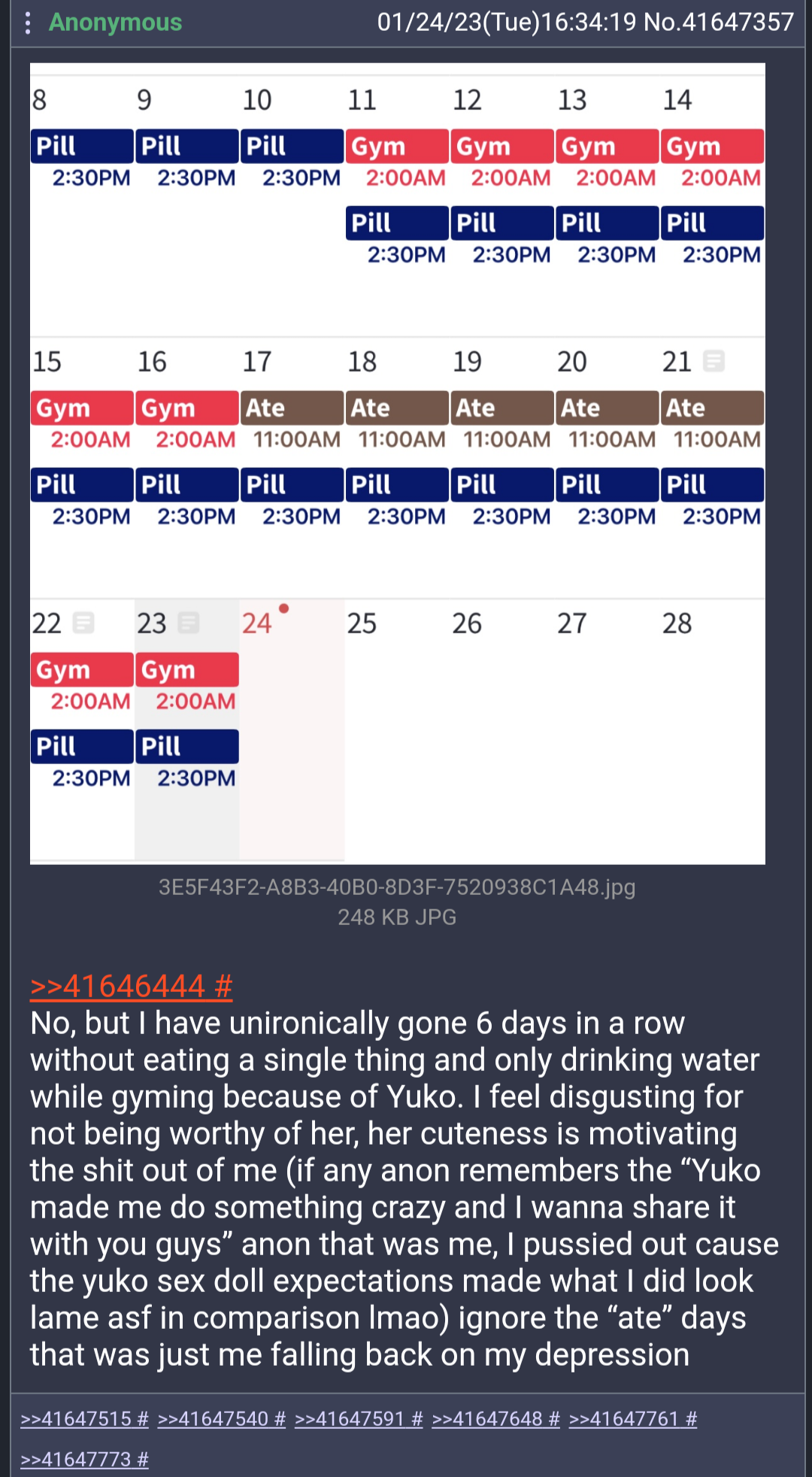Open backlink reply >>41647648
Viewport: 812px width, 1477px height.
click(x=496, y=1418)
